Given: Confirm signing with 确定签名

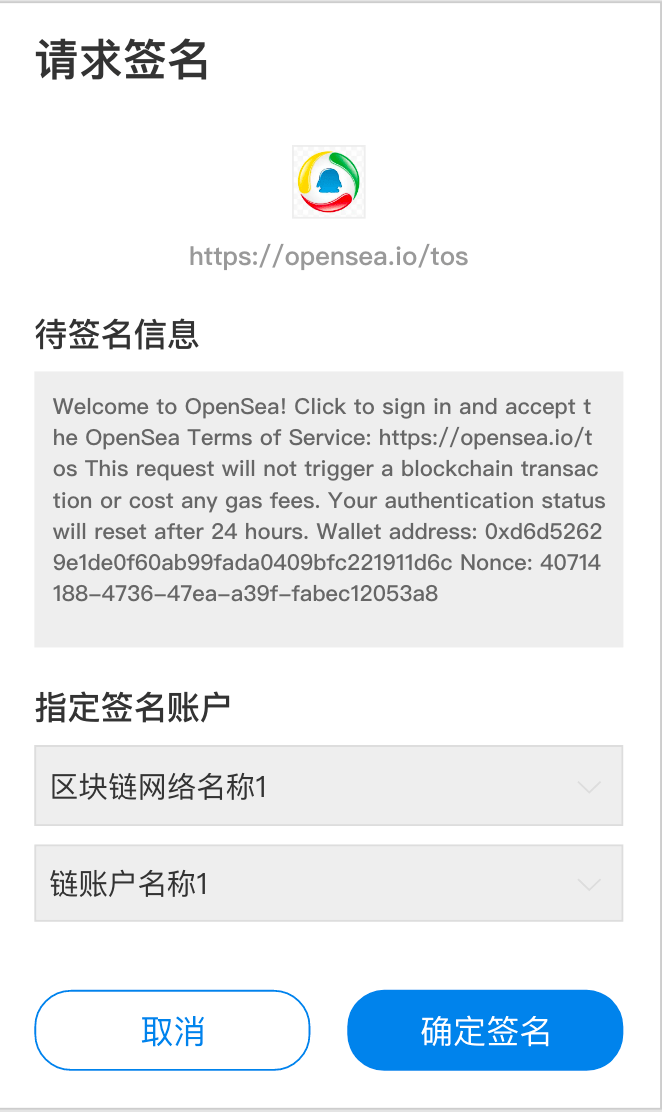Looking at the screenshot, I should pos(485,1030).
